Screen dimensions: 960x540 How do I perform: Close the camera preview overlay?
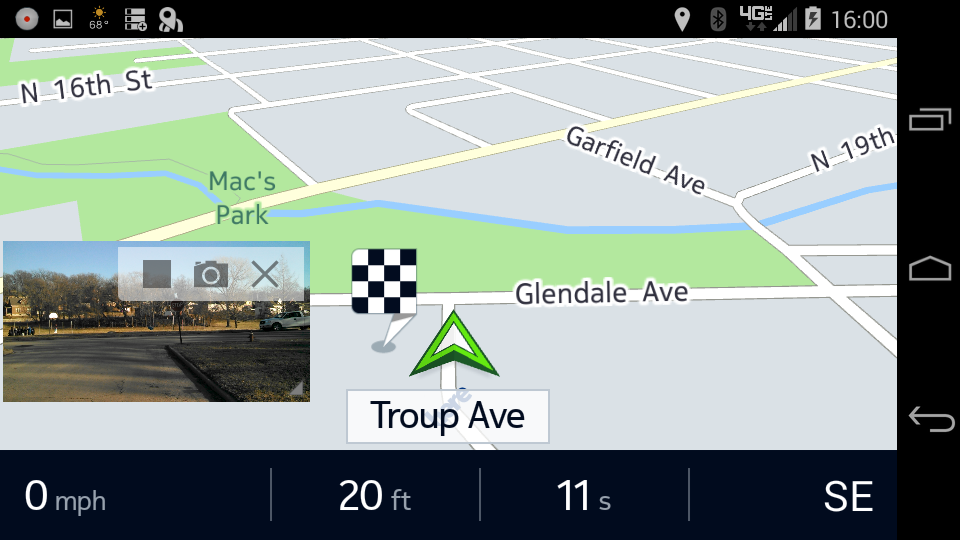click(265, 273)
